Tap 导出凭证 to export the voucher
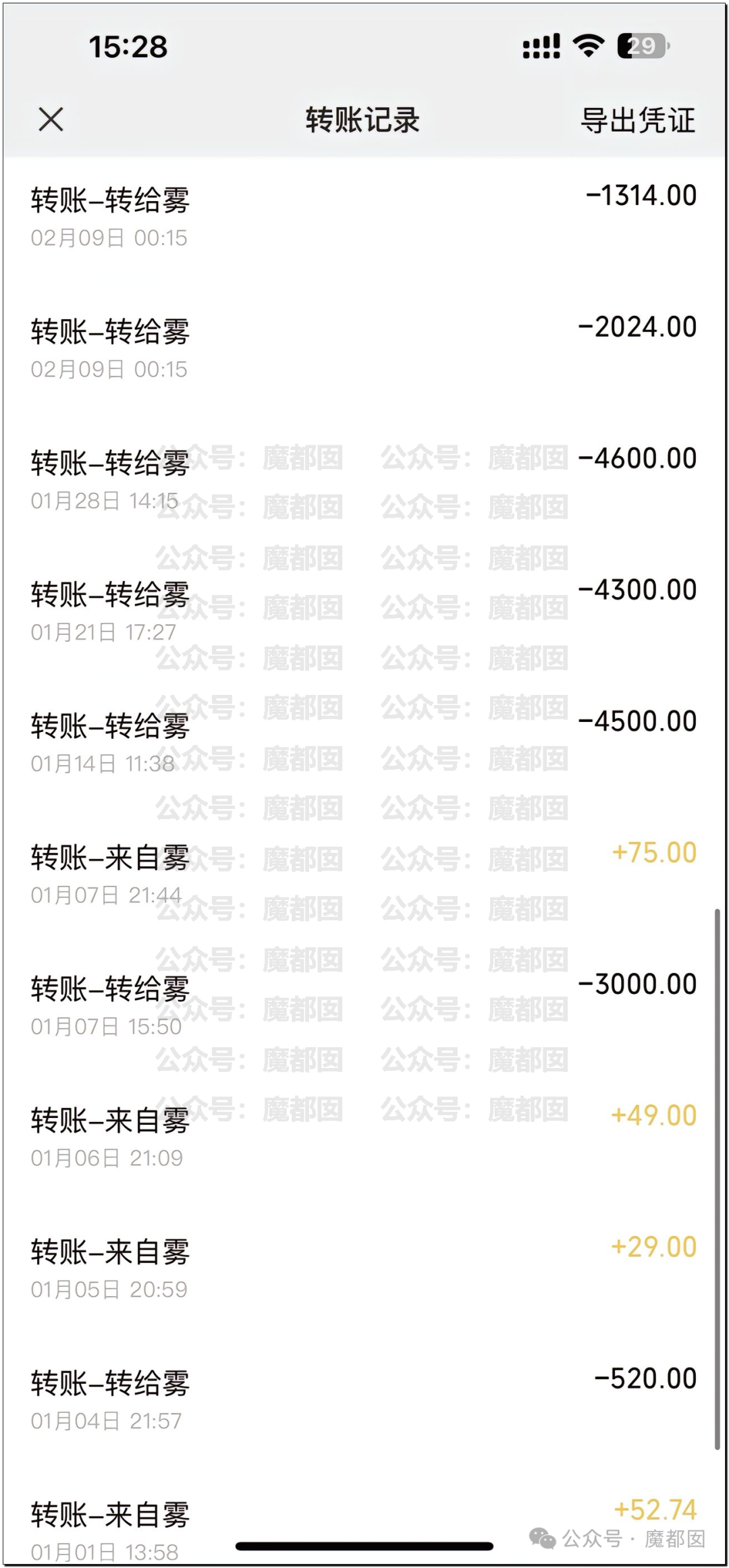Image resolution: width=729 pixels, height=1568 pixels. click(x=637, y=121)
